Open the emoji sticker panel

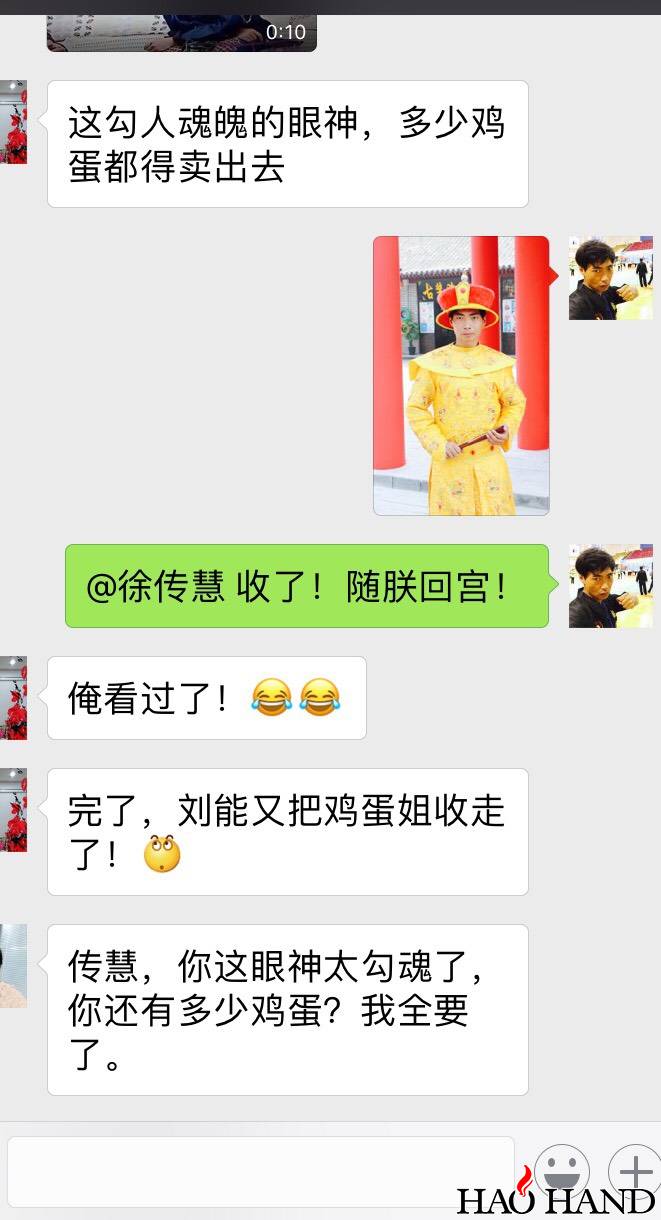coord(561,1170)
